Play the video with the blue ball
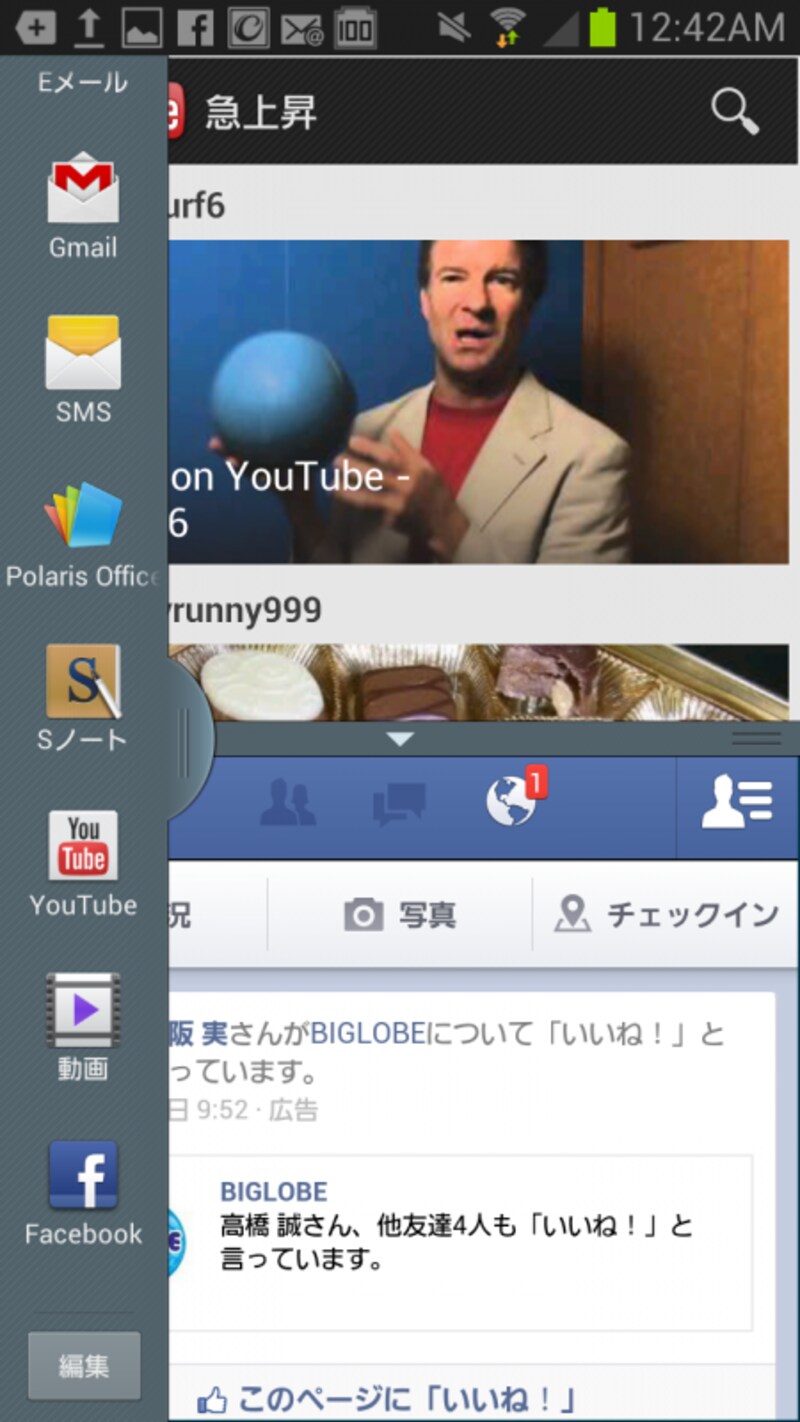 [x=480, y=400]
